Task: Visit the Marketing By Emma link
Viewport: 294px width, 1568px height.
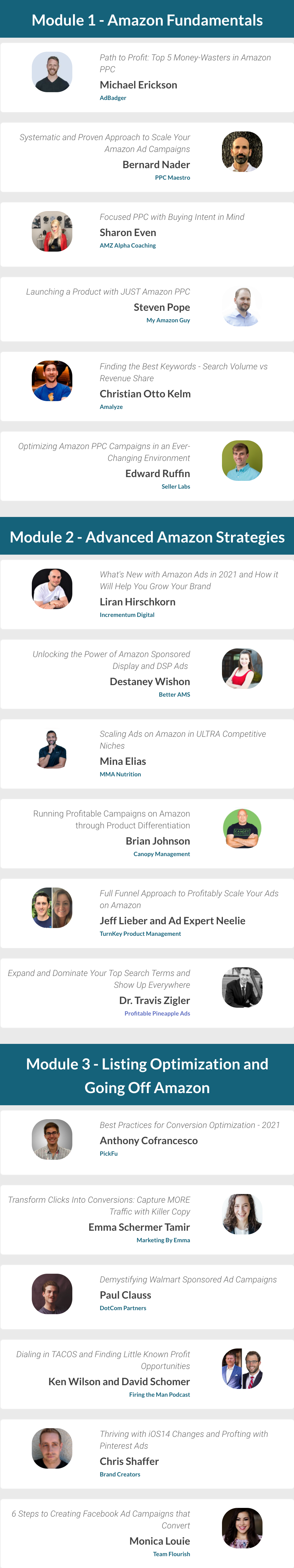Action: (163, 1240)
